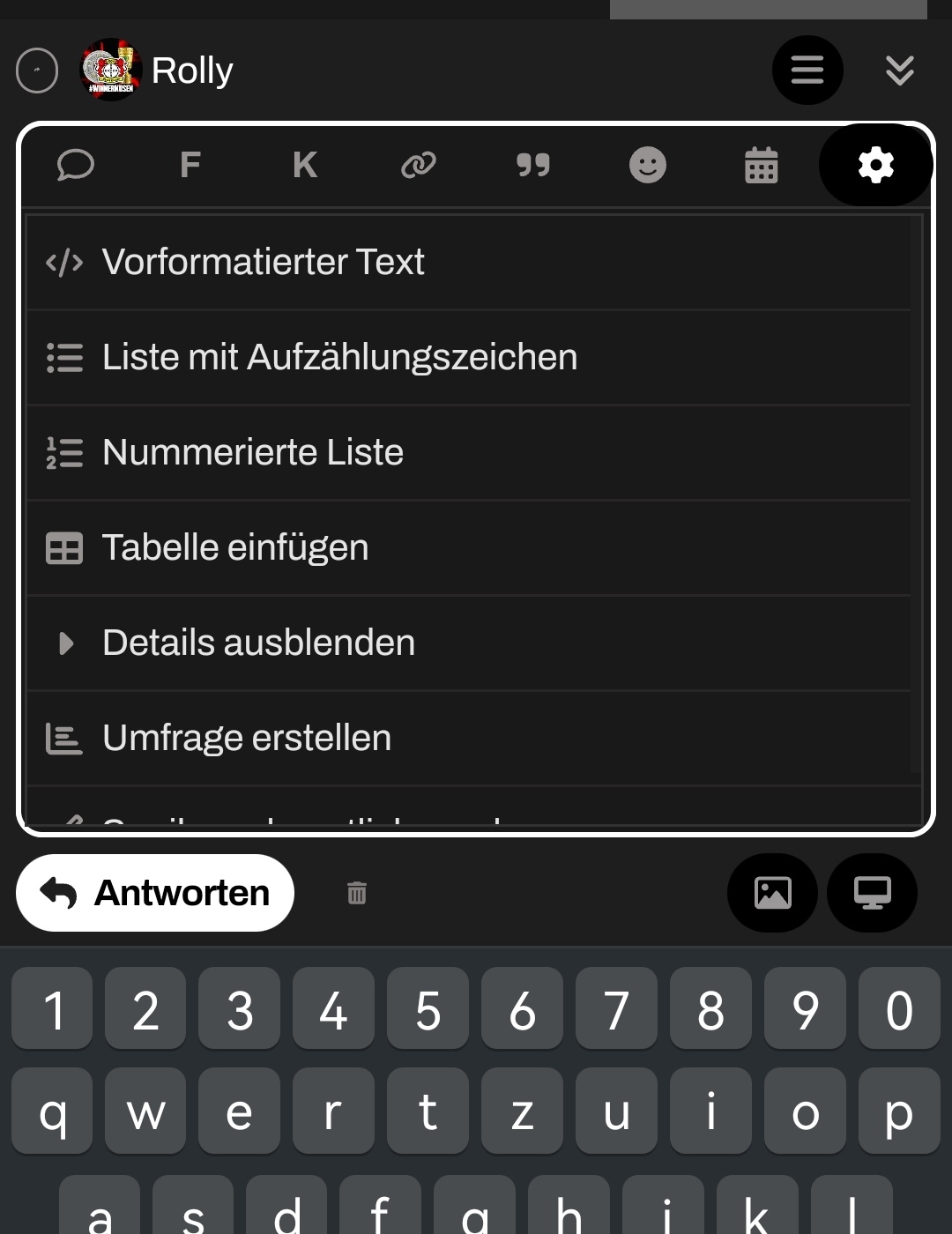952x1234 pixels.
Task: Open the speech bubble toolbar option
Action: coord(75,165)
